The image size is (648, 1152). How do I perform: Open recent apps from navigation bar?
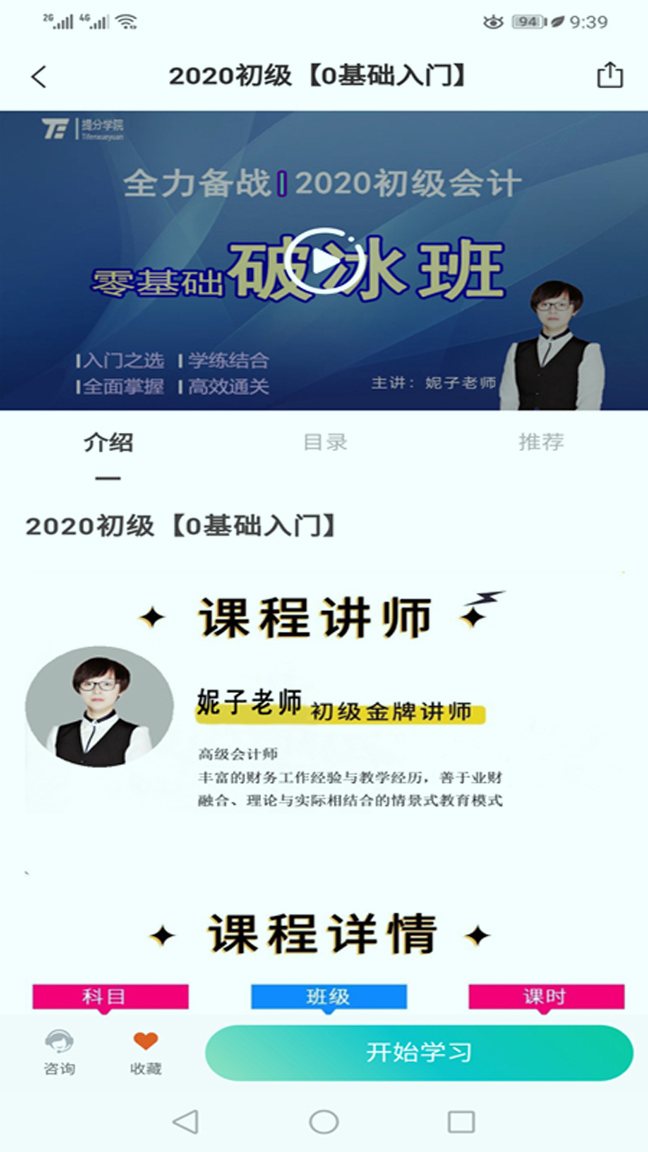tap(460, 1121)
